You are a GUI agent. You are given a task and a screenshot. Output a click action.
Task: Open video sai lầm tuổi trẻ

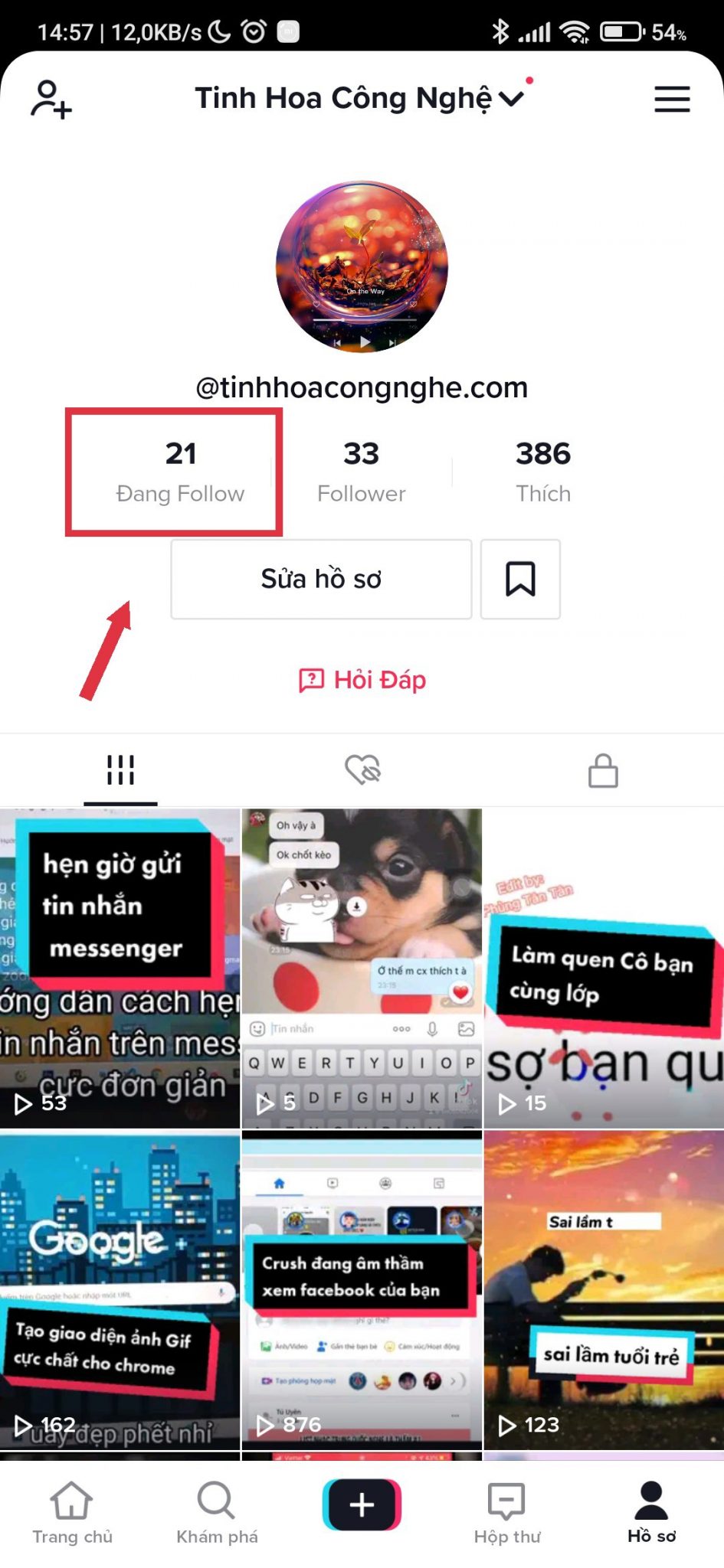(604, 1290)
